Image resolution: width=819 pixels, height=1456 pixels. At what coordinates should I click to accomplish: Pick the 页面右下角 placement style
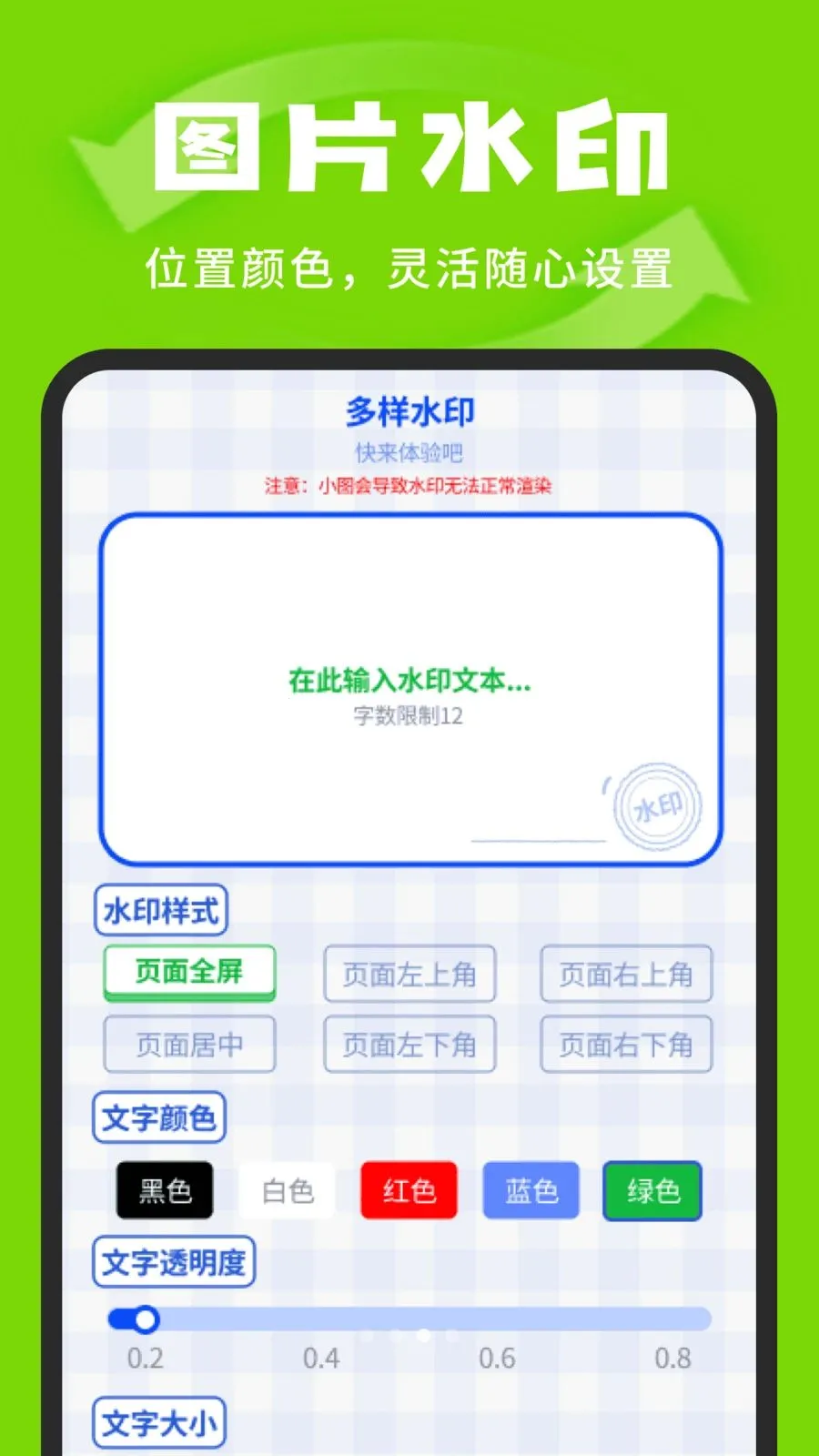[x=626, y=1045]
